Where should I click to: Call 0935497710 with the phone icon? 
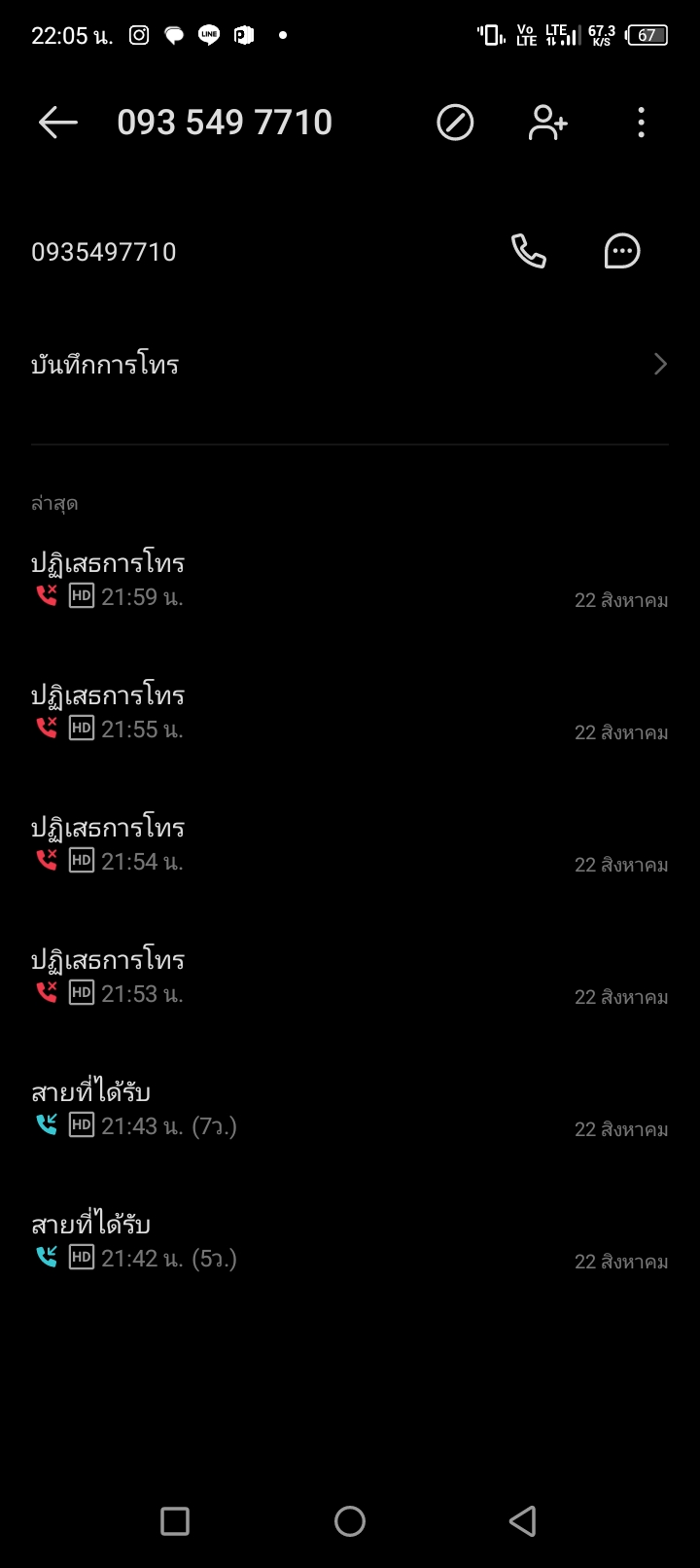529,251
